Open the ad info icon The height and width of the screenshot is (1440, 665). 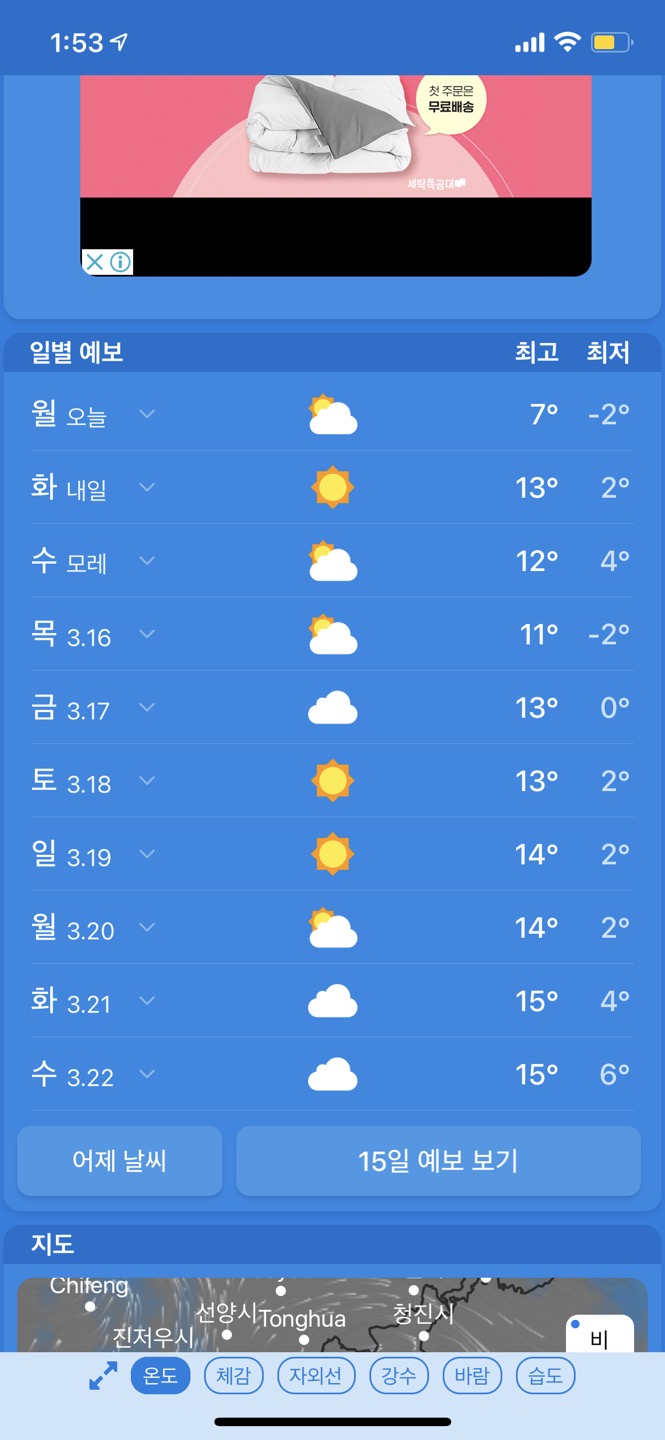pos(120,263)
